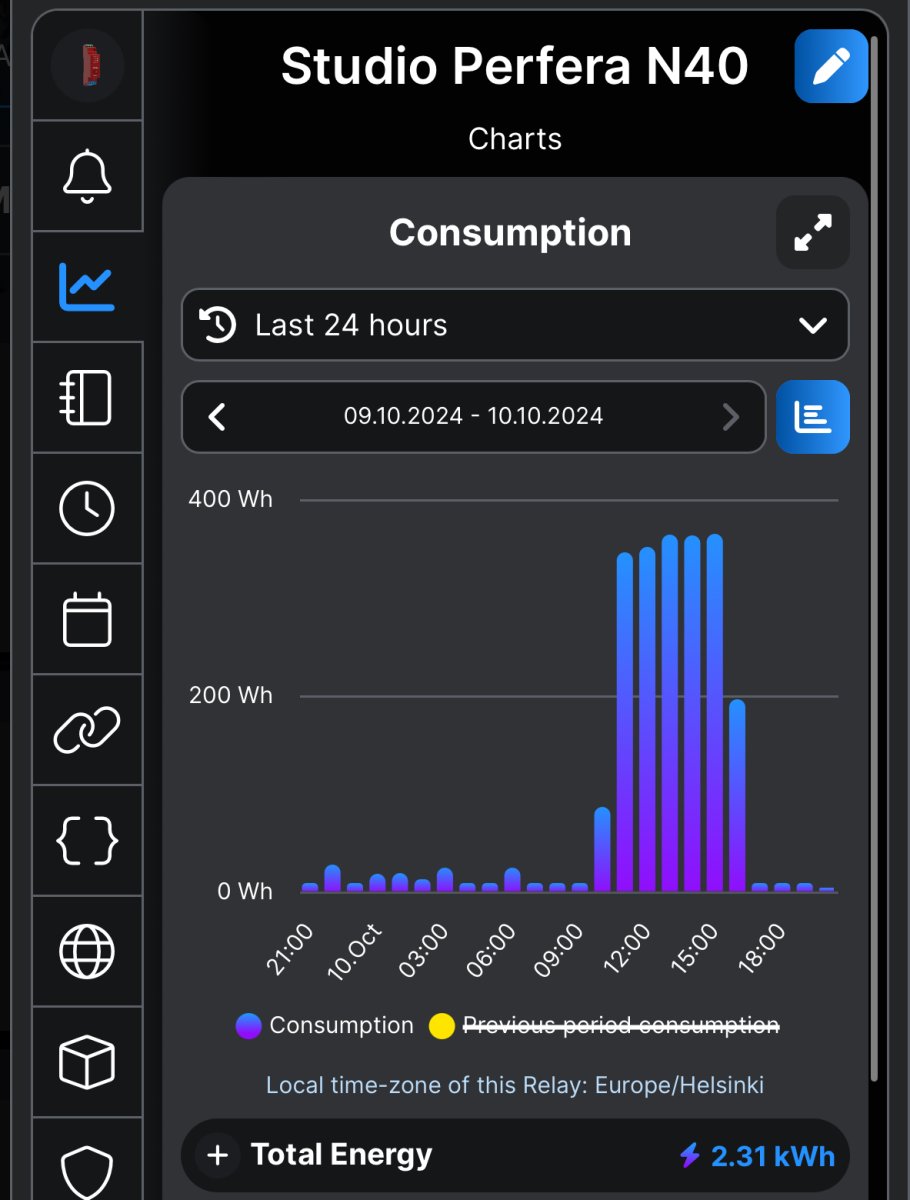The image size is (910, 1200).
Task: Go to the next date range
Action: point(731,417)
